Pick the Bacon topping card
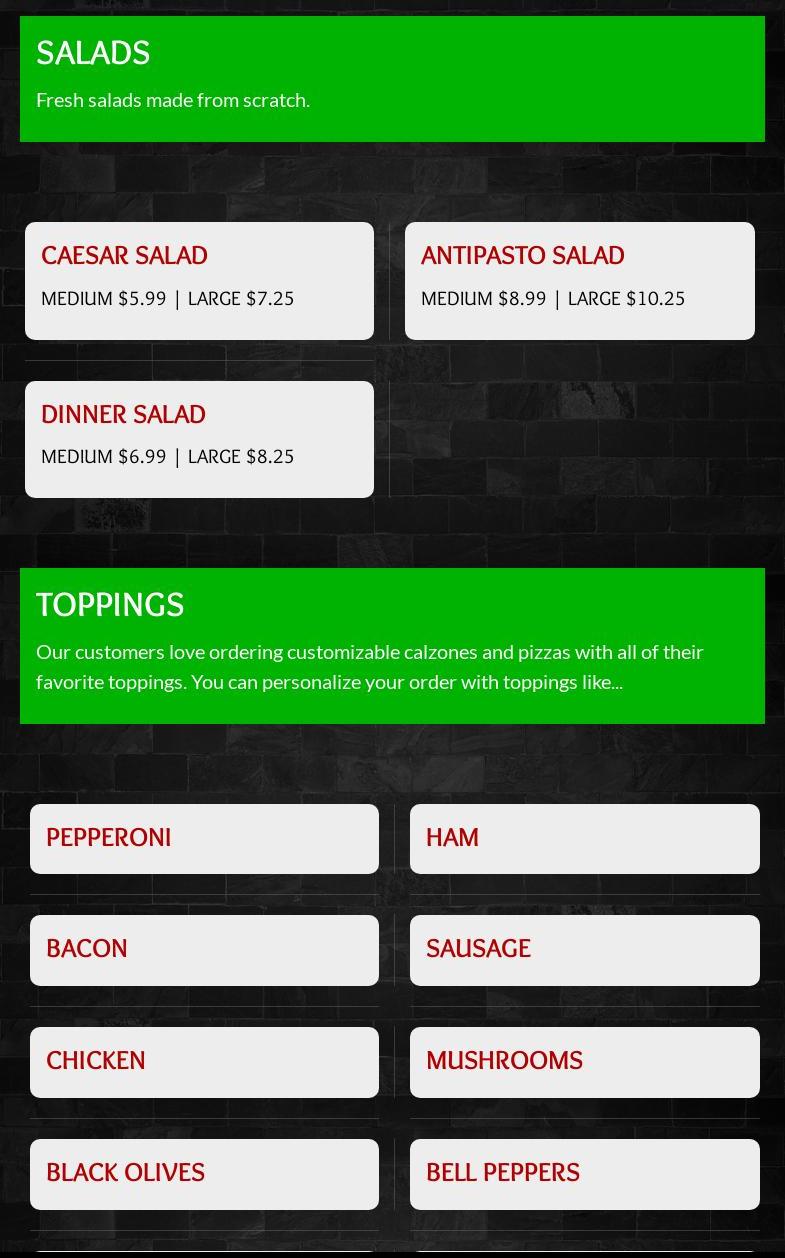785x1258 pixels. [x=204, y=949]
